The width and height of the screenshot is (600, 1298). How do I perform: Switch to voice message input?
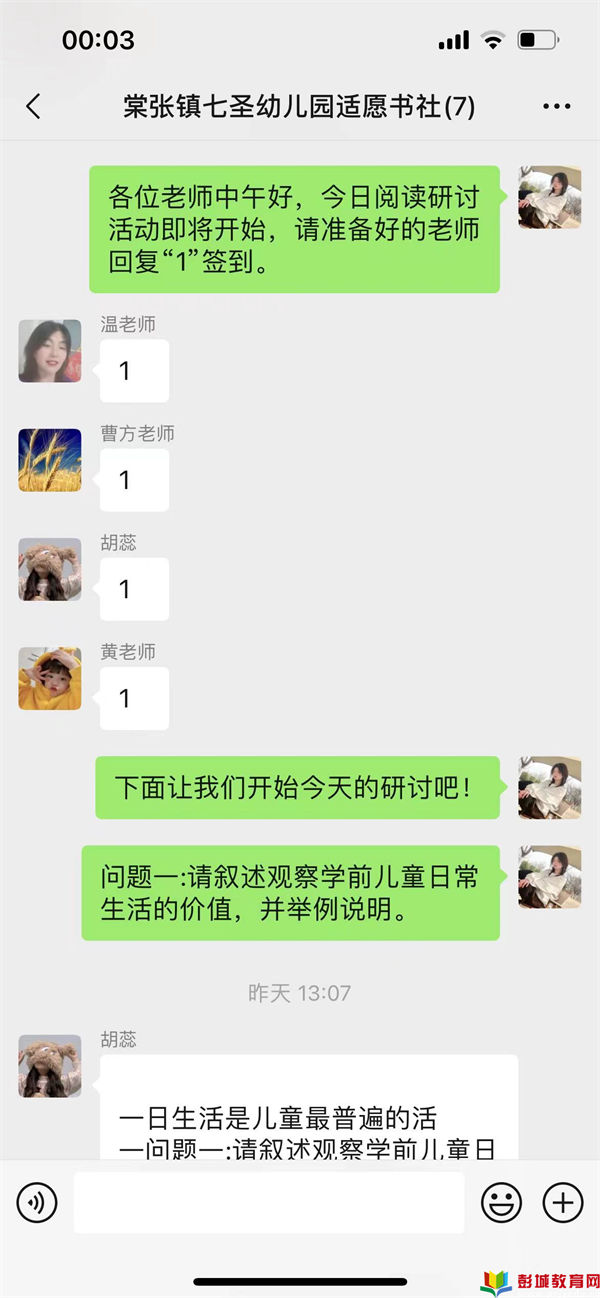tap(37, 1202)
